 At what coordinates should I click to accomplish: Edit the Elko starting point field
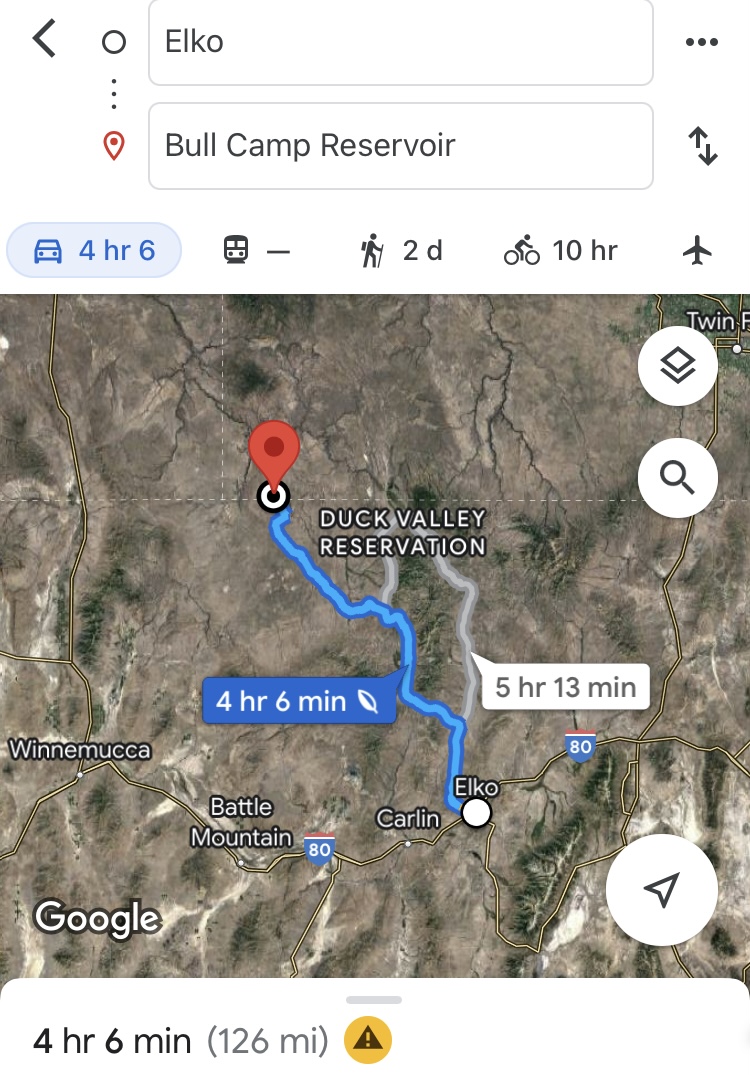(400, 42)
